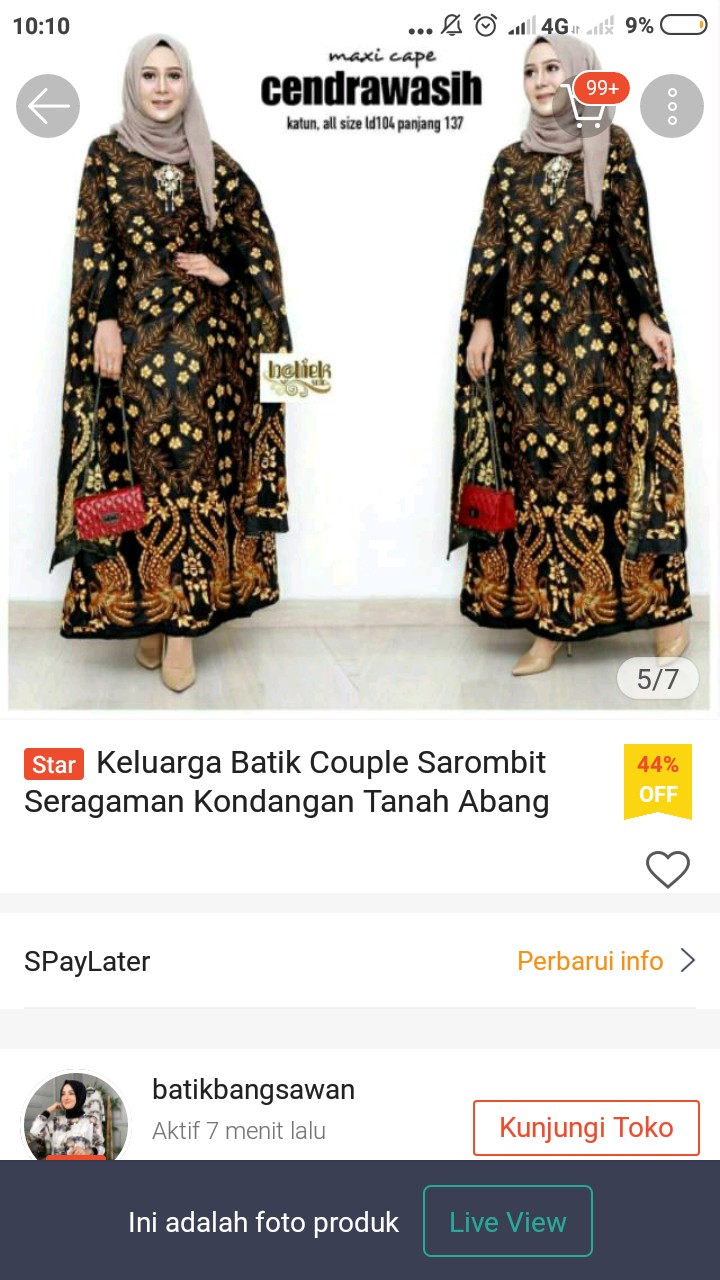Tap the 5/7 image counter

[x=657, y=677]
